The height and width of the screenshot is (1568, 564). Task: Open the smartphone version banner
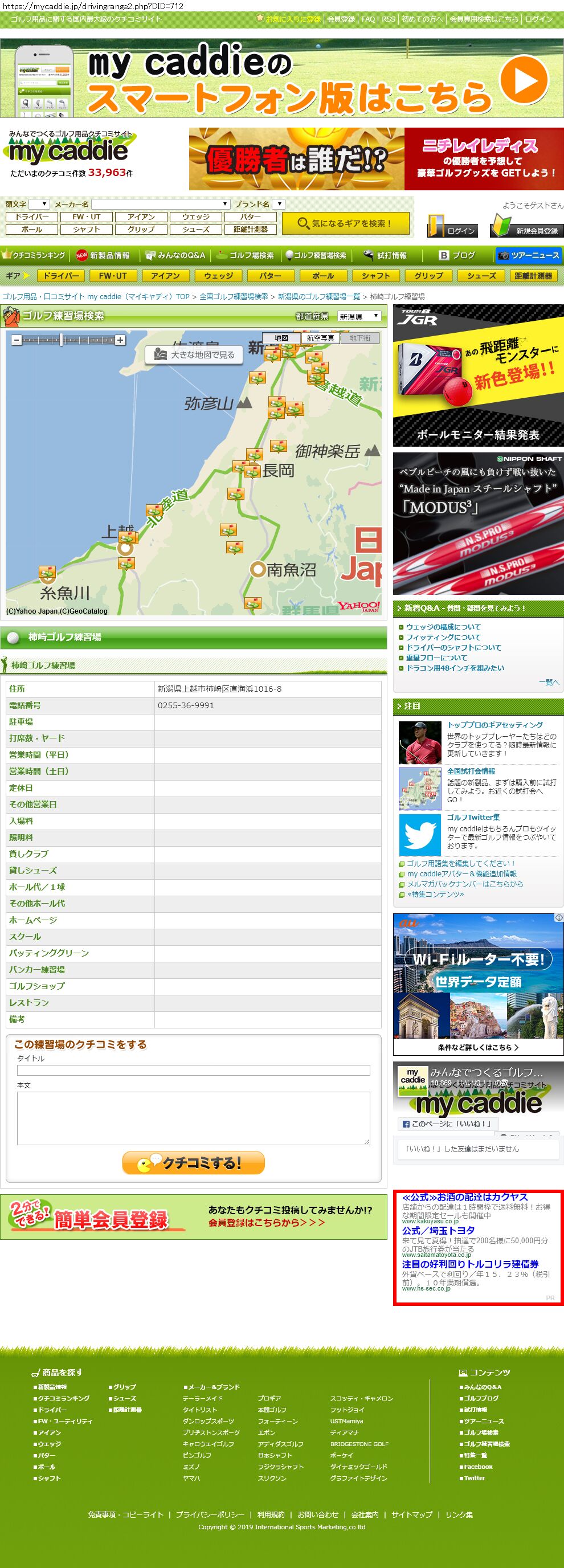(x=281, y=79)
